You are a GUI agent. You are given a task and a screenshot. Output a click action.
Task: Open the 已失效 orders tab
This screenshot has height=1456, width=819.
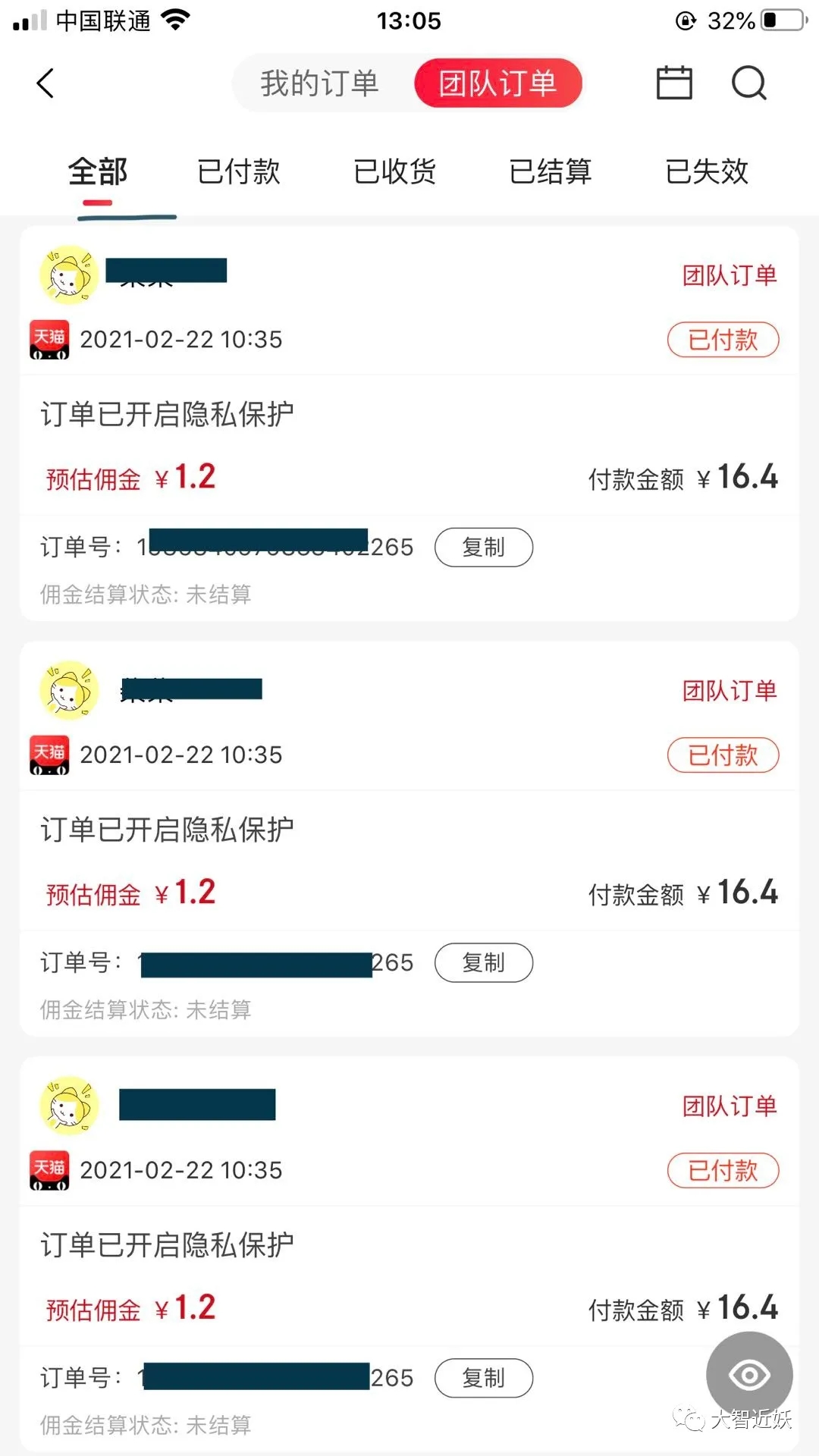click(x=707, y=171)
